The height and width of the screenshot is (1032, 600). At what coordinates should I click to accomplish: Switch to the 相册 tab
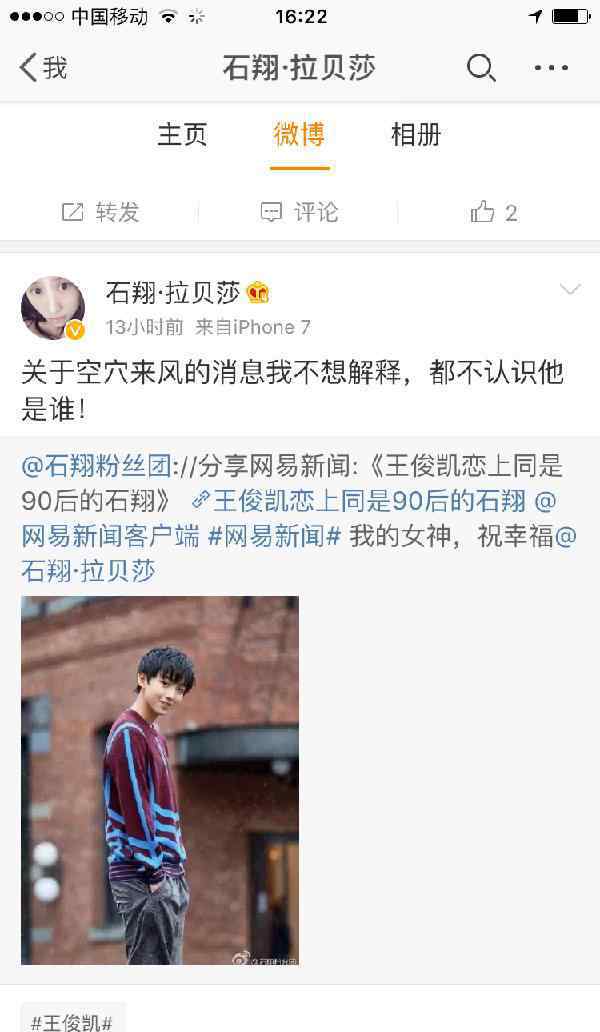click(x=416, y=135)
